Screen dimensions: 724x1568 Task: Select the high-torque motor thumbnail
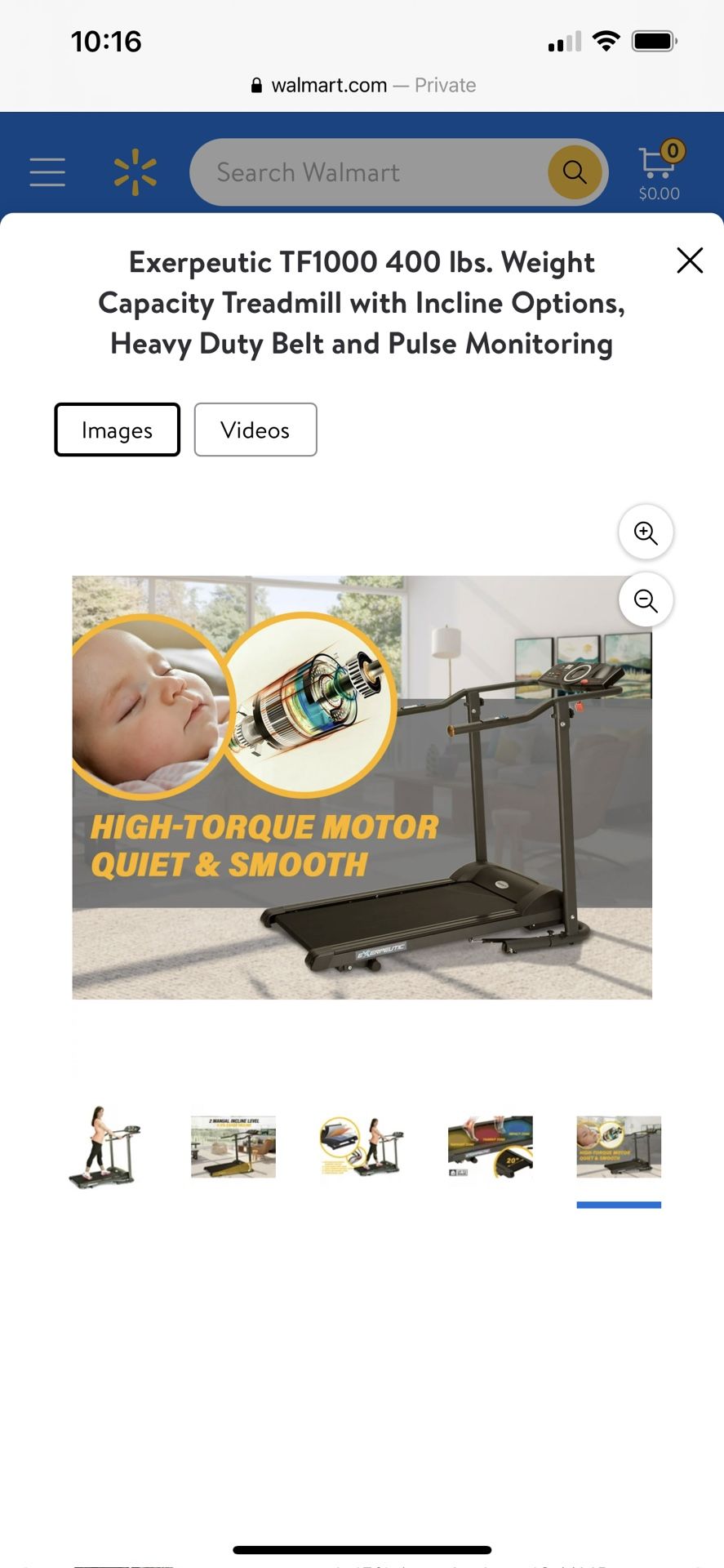[x=619, y=1147]
